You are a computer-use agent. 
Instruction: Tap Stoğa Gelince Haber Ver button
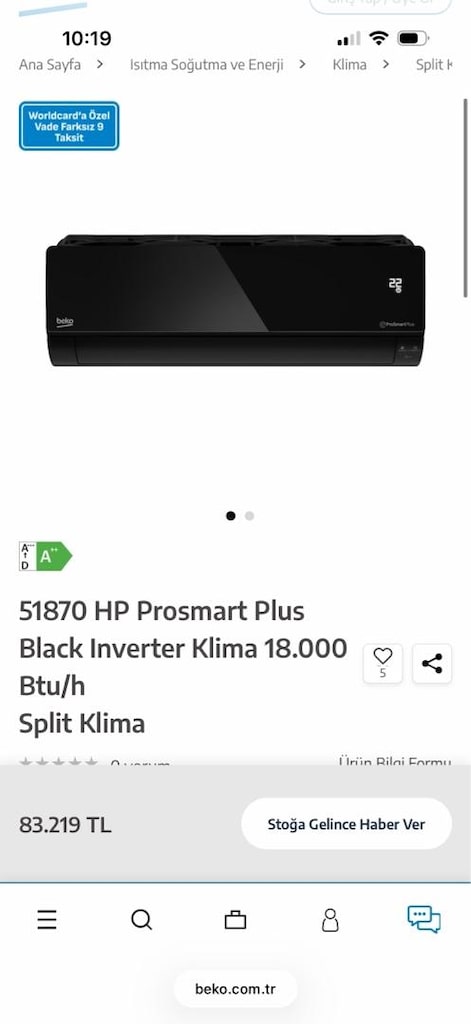346,824
